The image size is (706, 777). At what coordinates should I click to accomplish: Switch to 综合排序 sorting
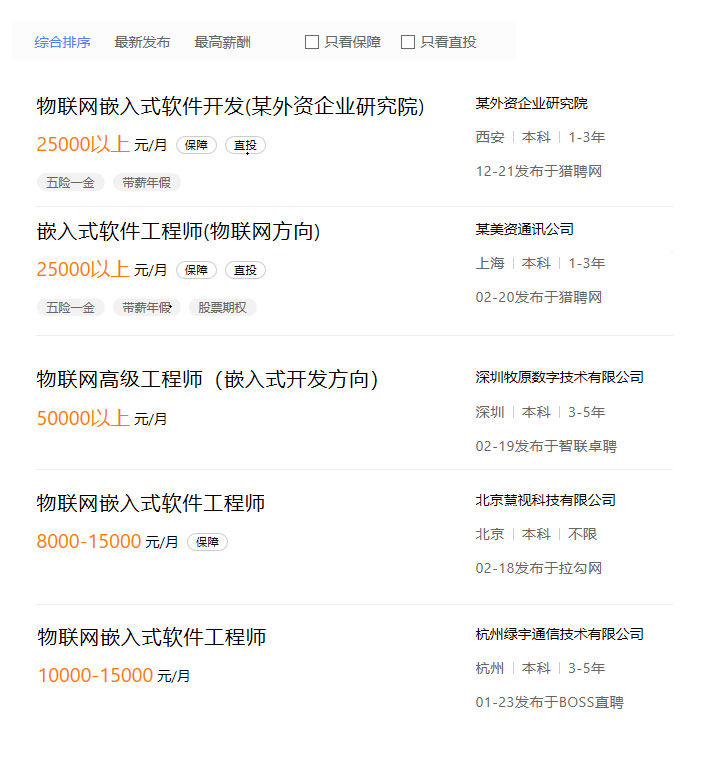pyautogui.click(x=62, y=42)
